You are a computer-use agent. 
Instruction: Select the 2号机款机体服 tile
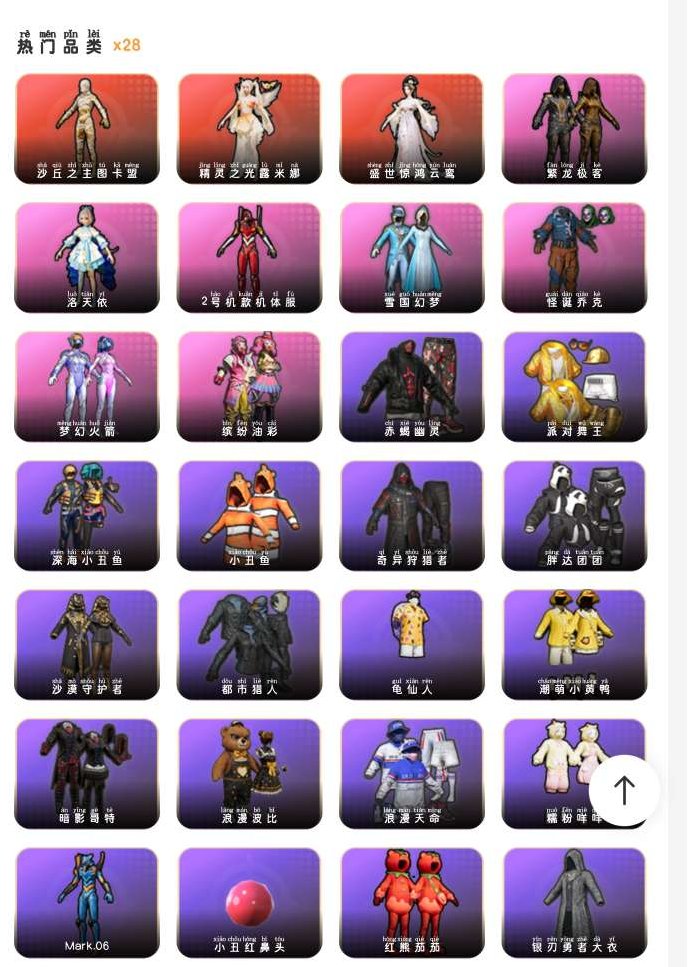(249, 257)
